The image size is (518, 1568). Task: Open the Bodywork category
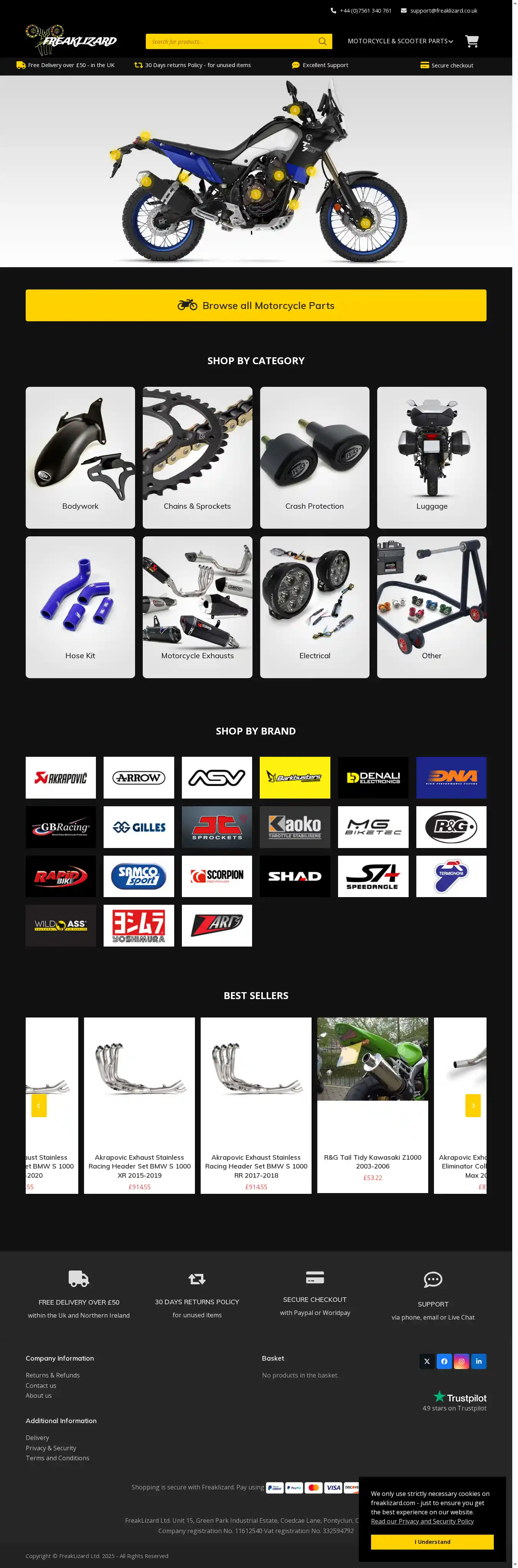81,457
